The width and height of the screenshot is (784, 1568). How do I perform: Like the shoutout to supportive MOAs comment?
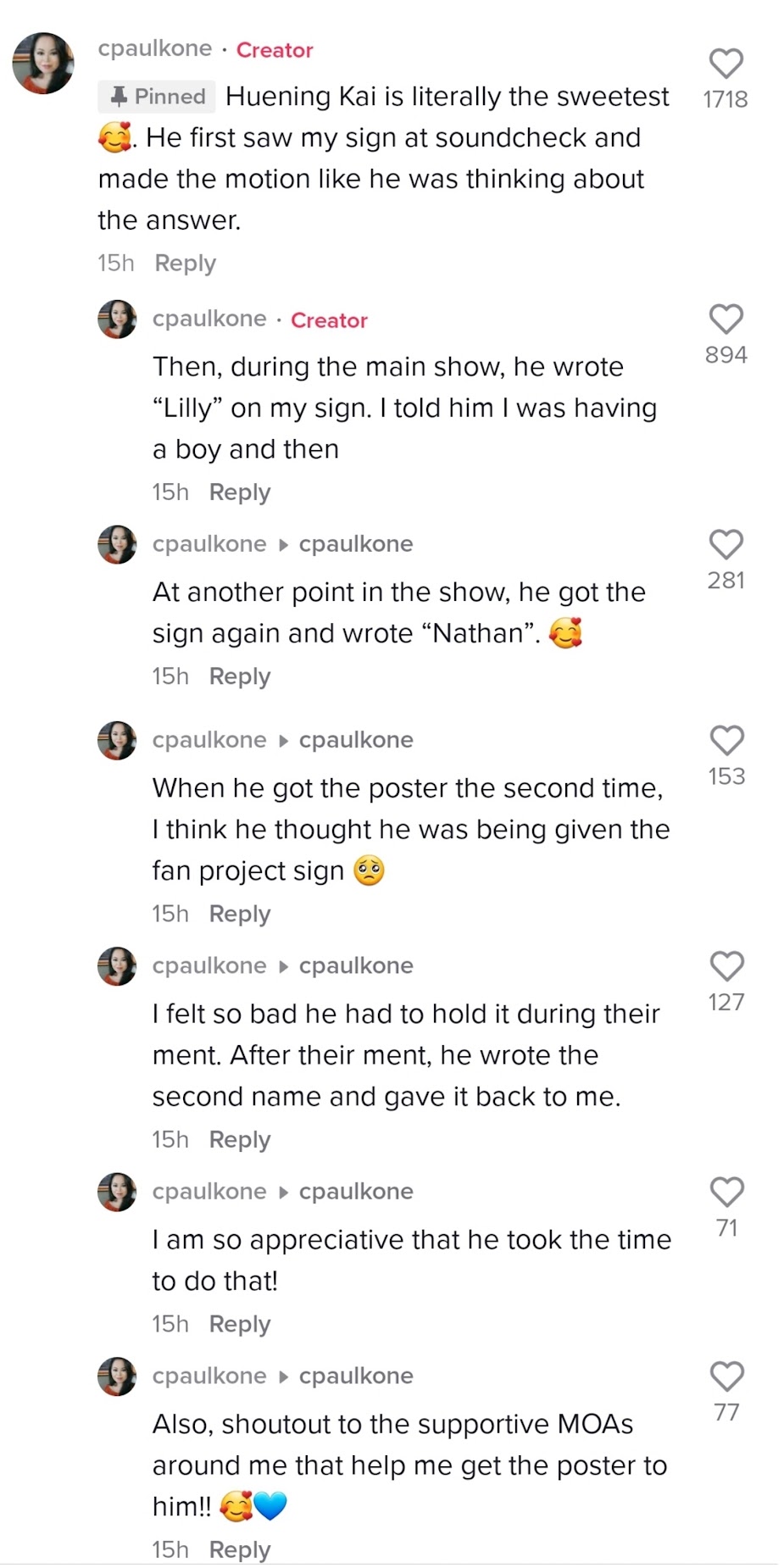pos(726,1377)
